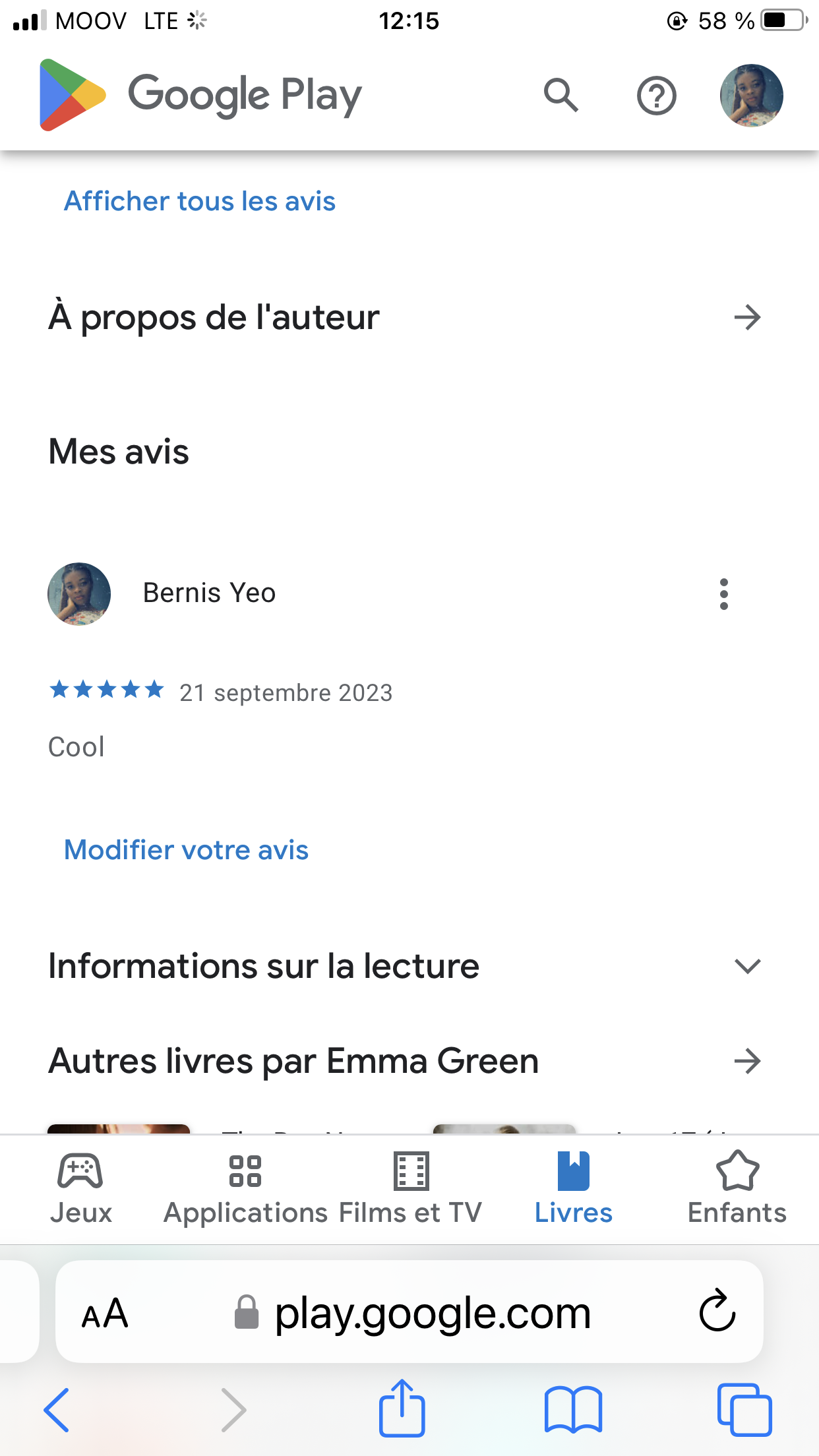This screenshot has height=1456, width=819.
Task: Open À propos de l'auteur section
Action: (747, 317)
